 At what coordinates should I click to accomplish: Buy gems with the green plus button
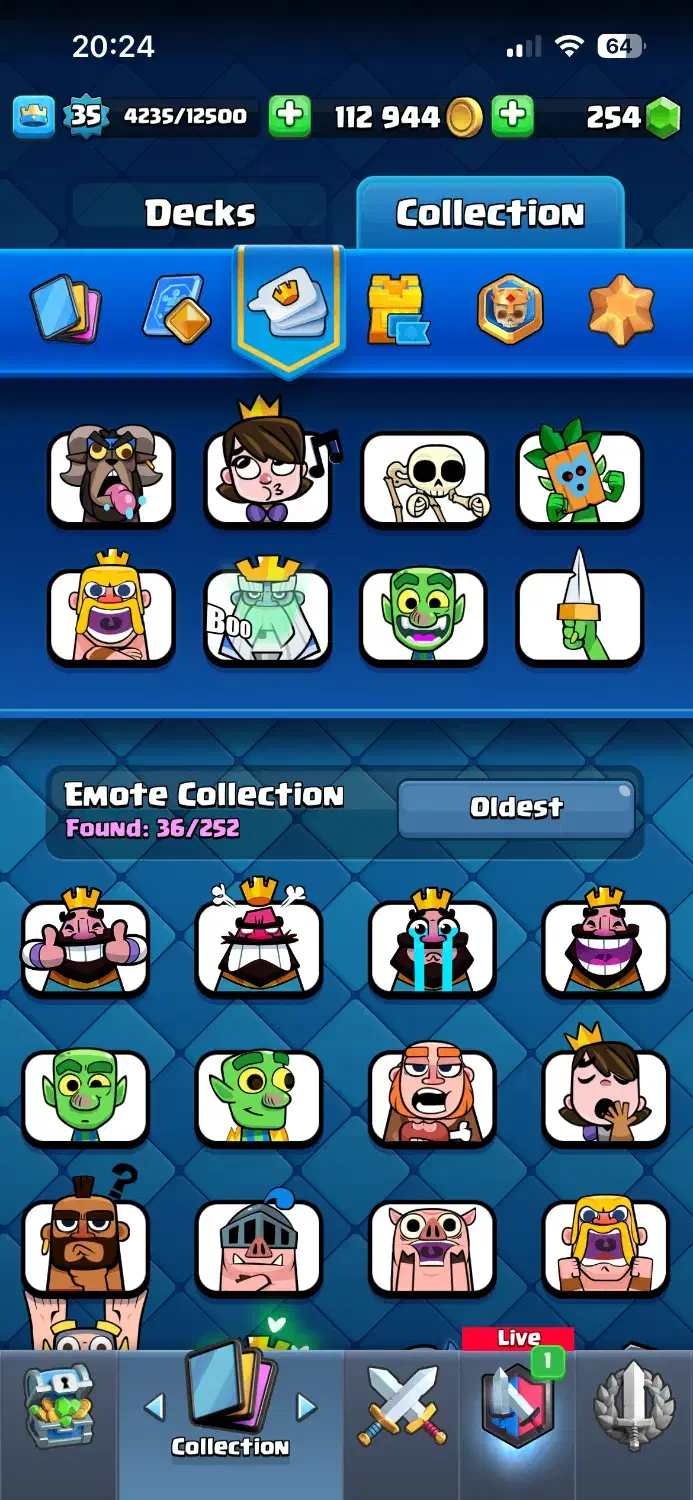coord(514,116)
